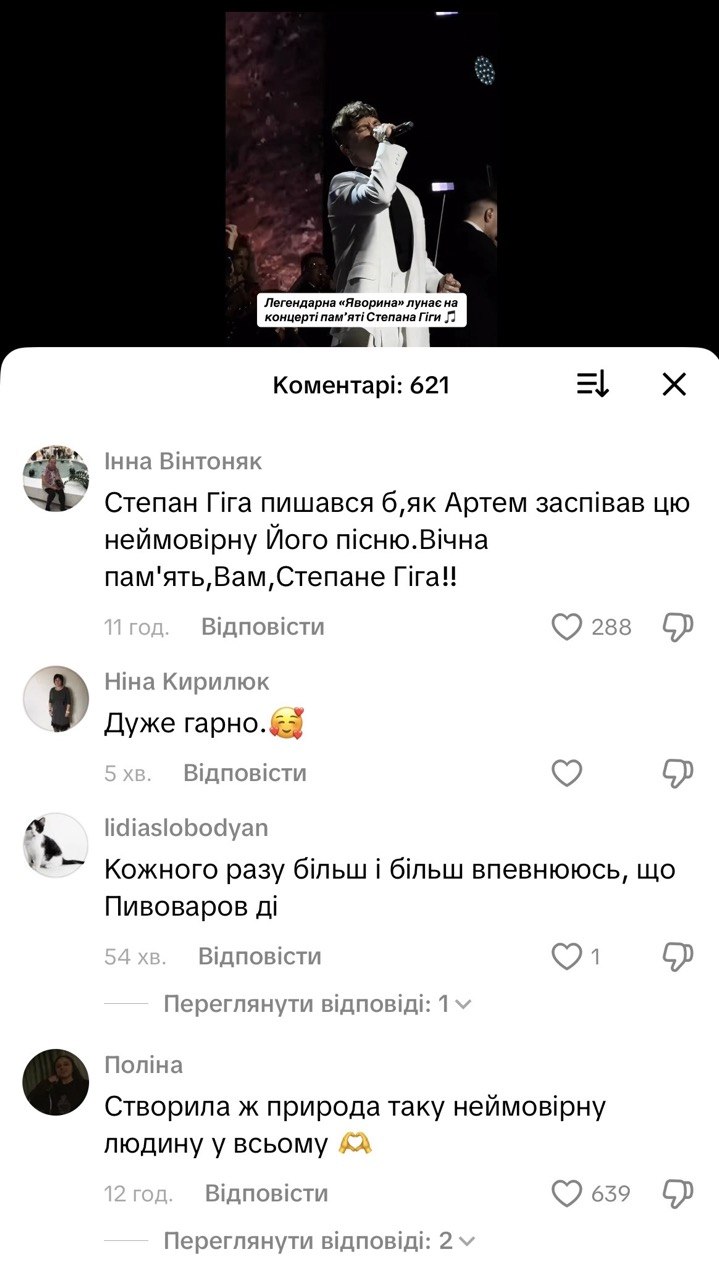Open Поліна's profile avatar
This screenshot has width=719, height=1280.
pyautogui.click(x=56, y=1081)
